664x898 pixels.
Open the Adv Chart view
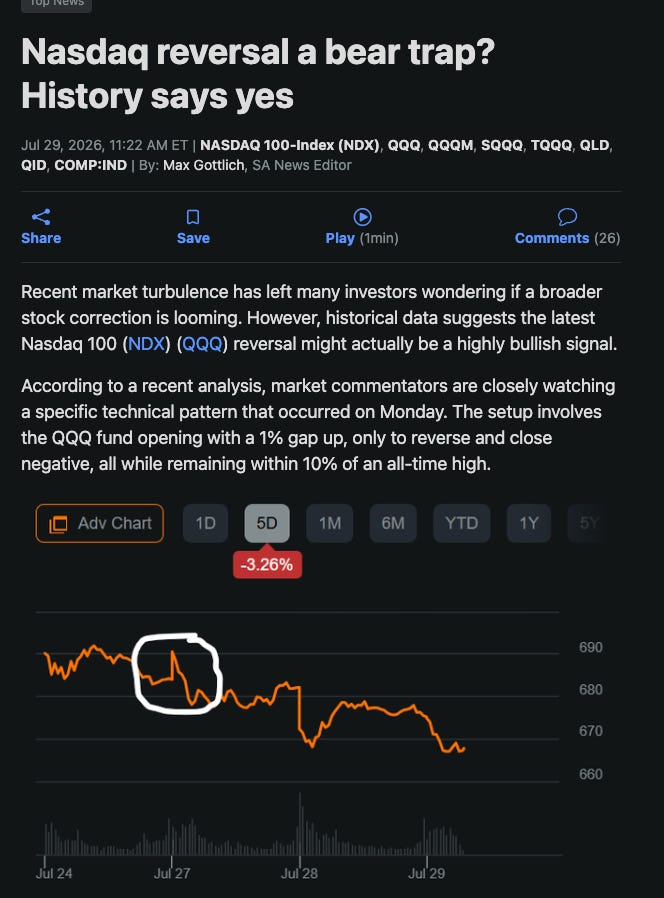[x=100, y=523]
